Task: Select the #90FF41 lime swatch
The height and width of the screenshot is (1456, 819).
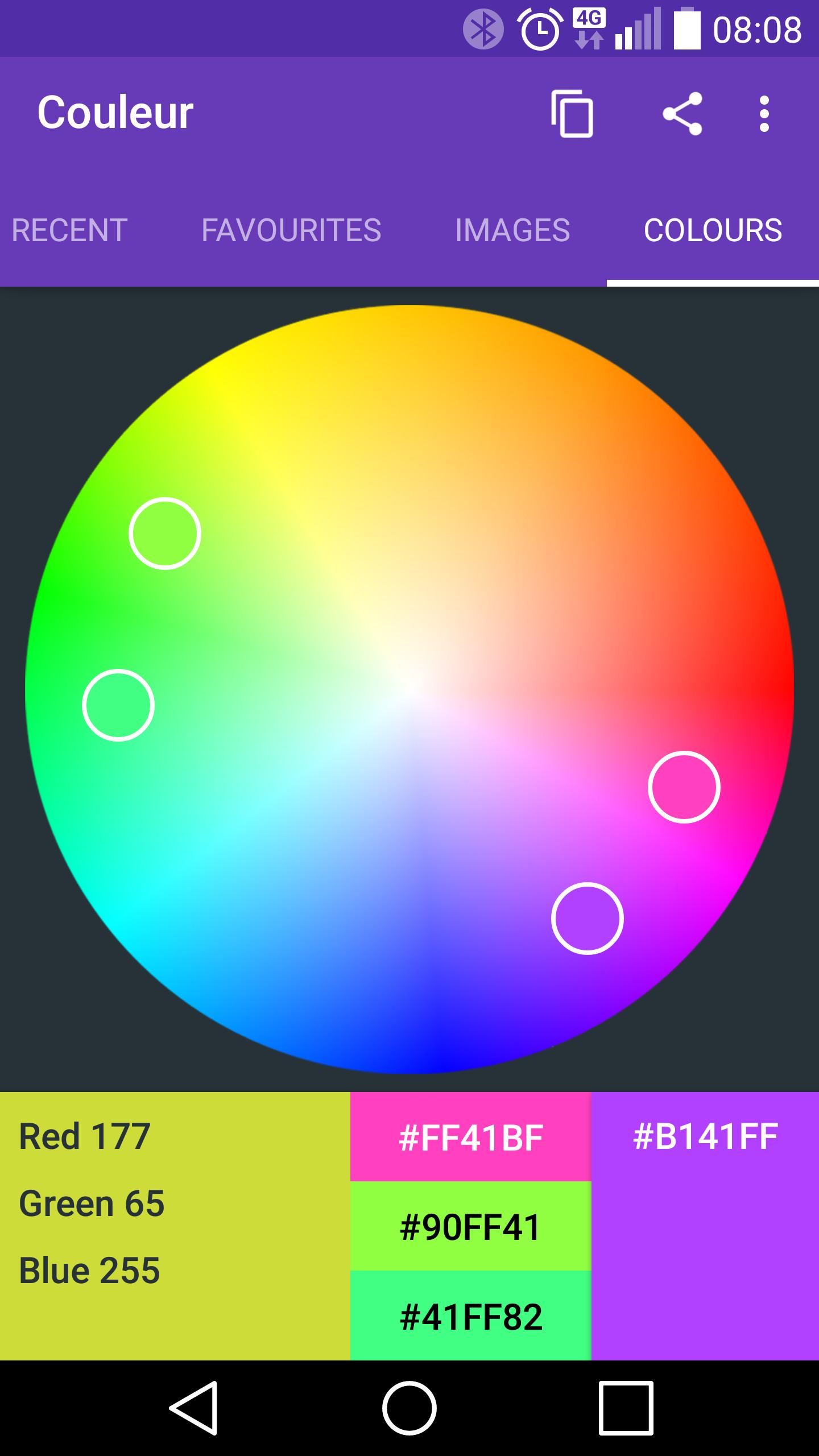Action: click(x=470, y=1227)
